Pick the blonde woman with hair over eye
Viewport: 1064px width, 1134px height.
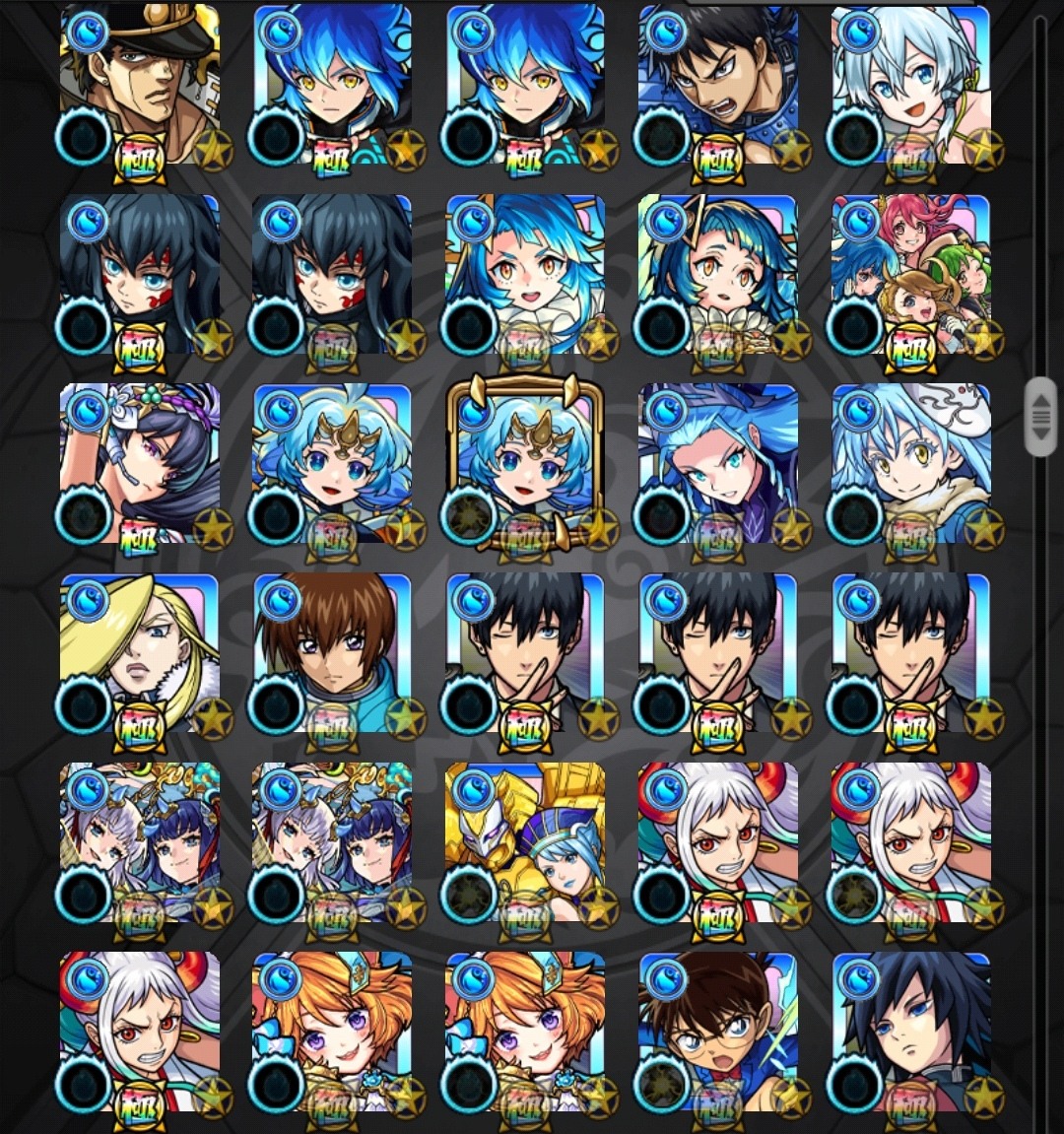140,654
